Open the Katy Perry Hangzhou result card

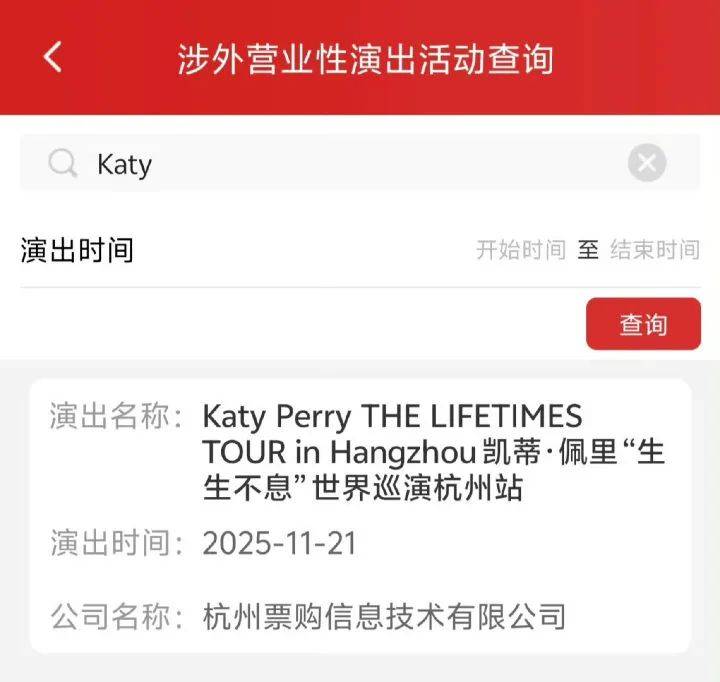(x=360, y=516)
